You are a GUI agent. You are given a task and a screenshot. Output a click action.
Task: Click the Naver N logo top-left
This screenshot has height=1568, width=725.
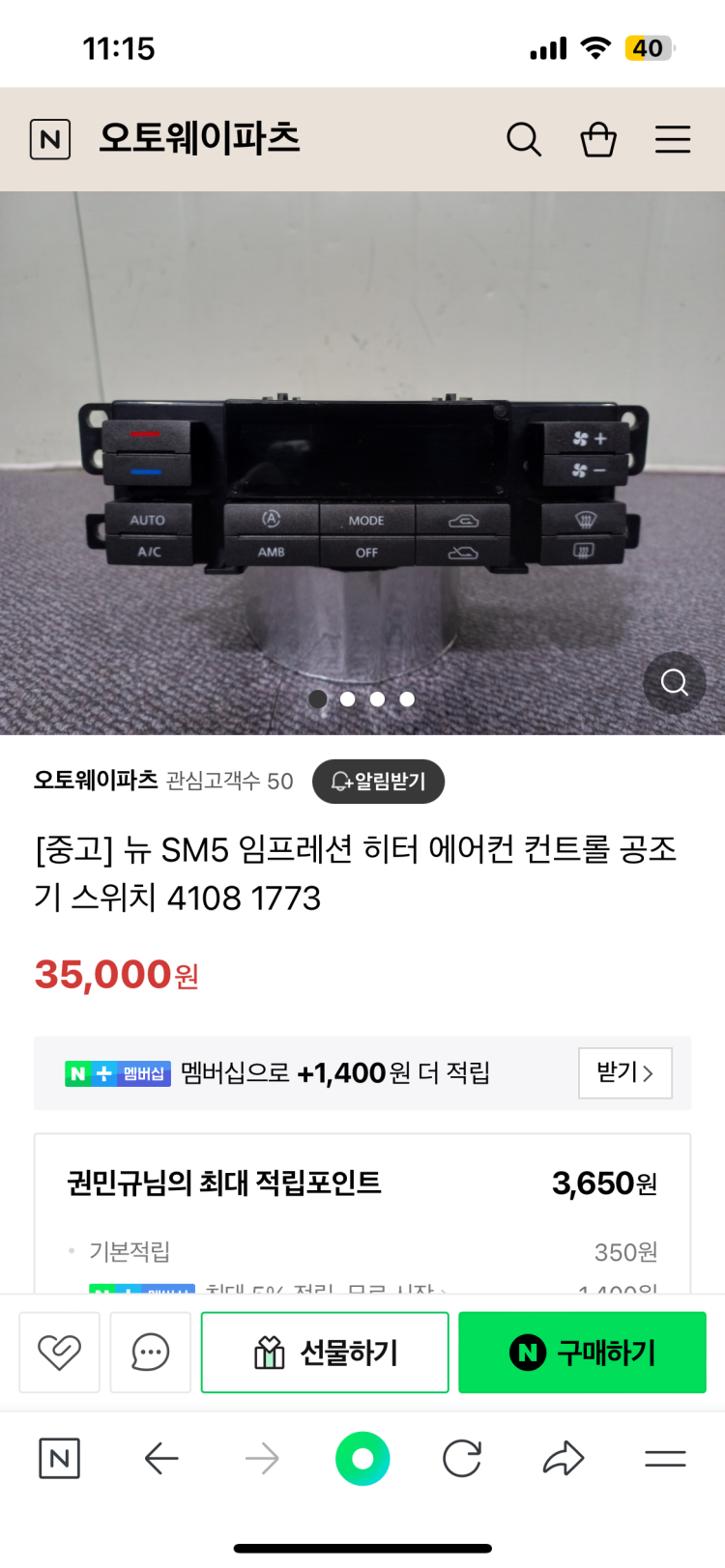pyautogui.click(x=48, y=139)
